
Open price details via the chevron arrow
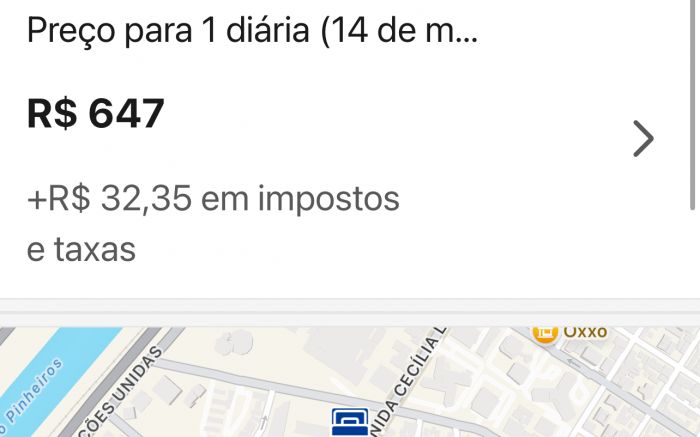[x=643, y=139]
